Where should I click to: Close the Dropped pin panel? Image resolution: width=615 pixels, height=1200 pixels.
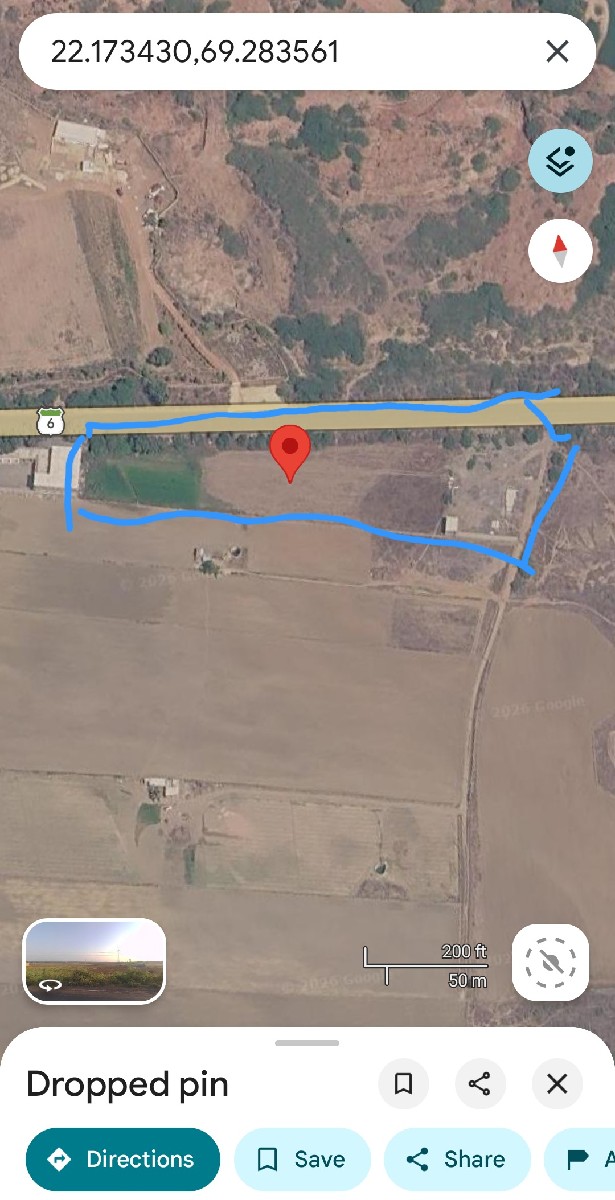click(557, 1083)
